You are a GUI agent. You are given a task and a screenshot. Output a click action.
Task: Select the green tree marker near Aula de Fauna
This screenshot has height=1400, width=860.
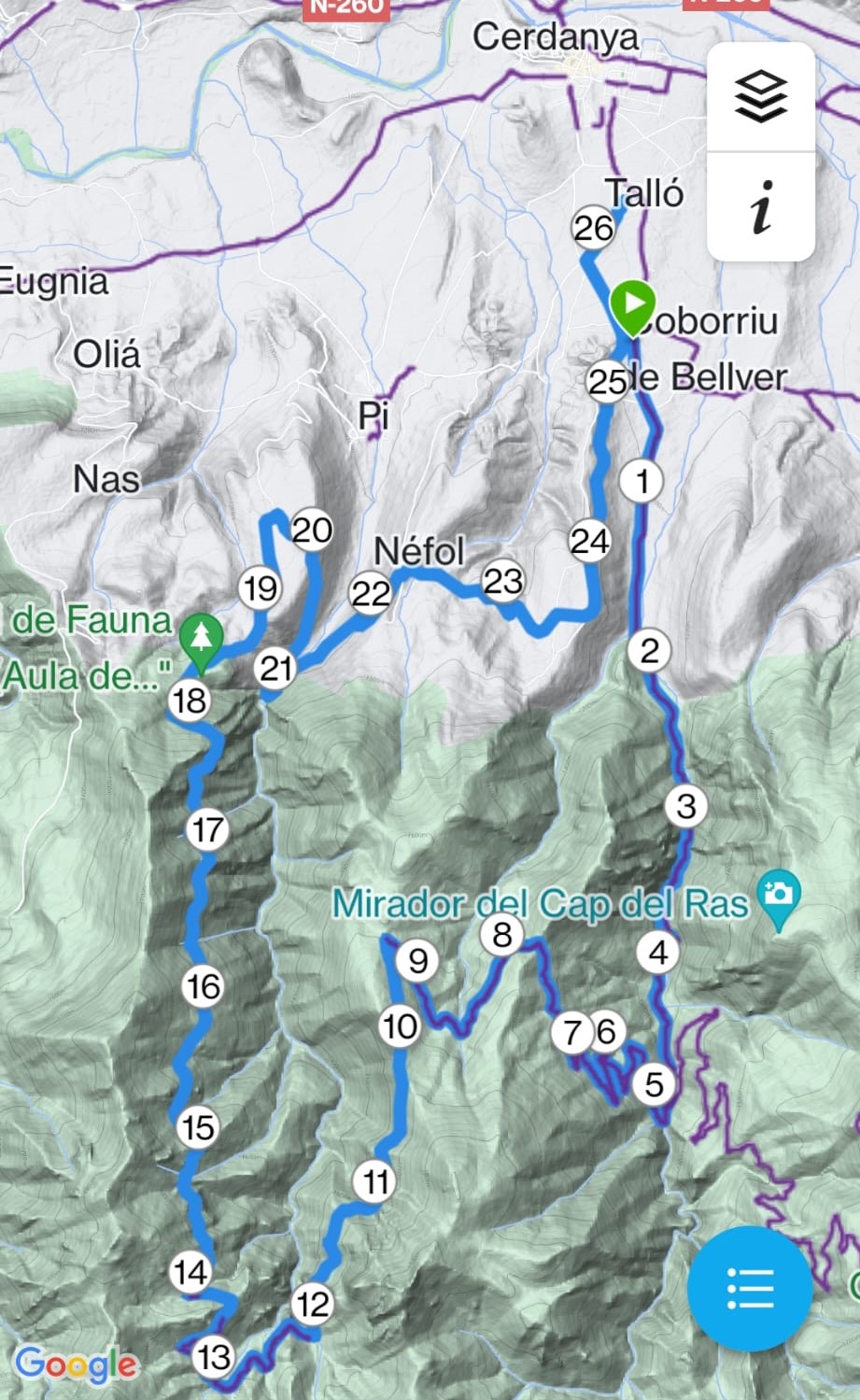point(201,639)
